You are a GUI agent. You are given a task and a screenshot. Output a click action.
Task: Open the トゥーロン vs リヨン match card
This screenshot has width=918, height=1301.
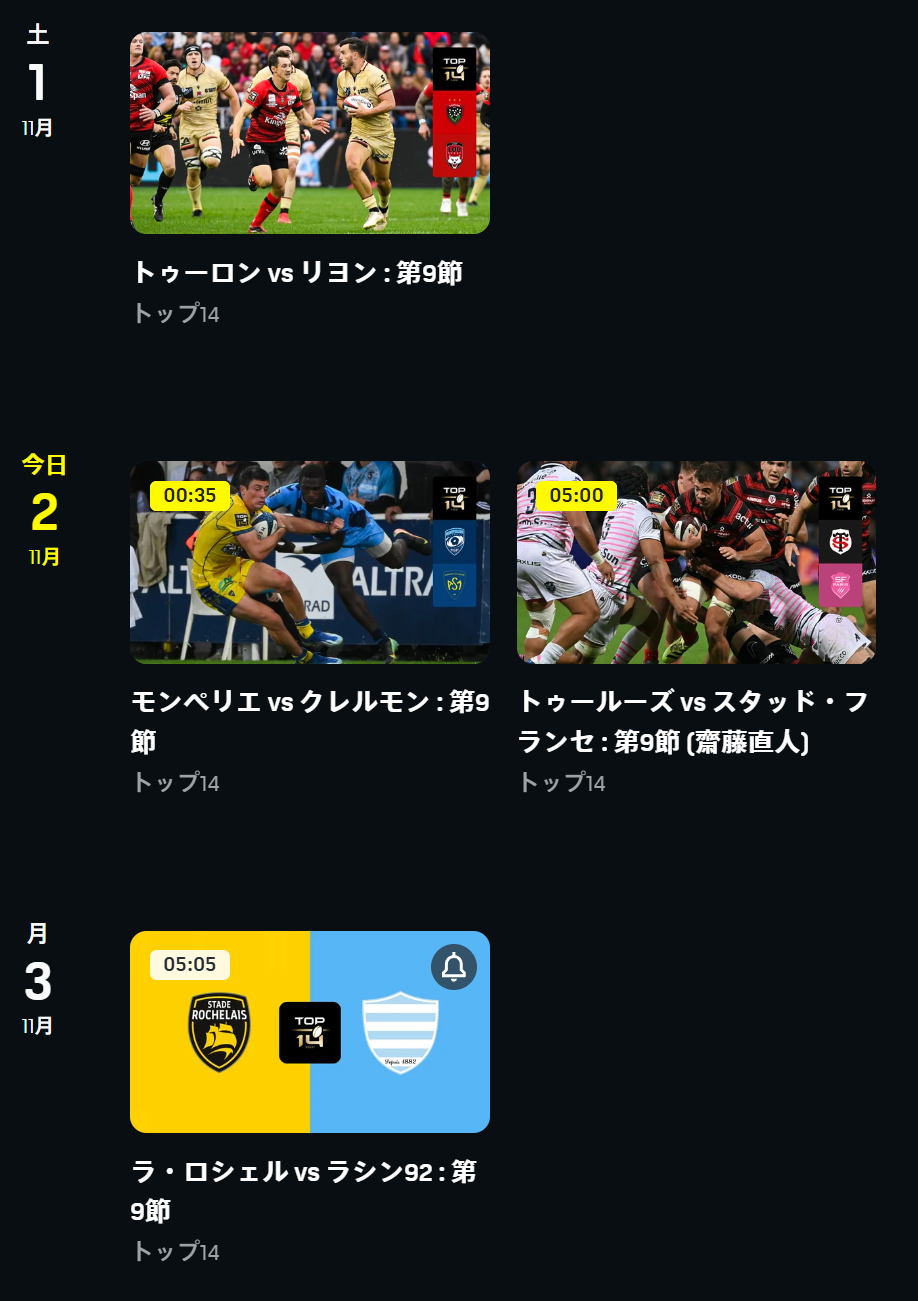pos(309,133)
